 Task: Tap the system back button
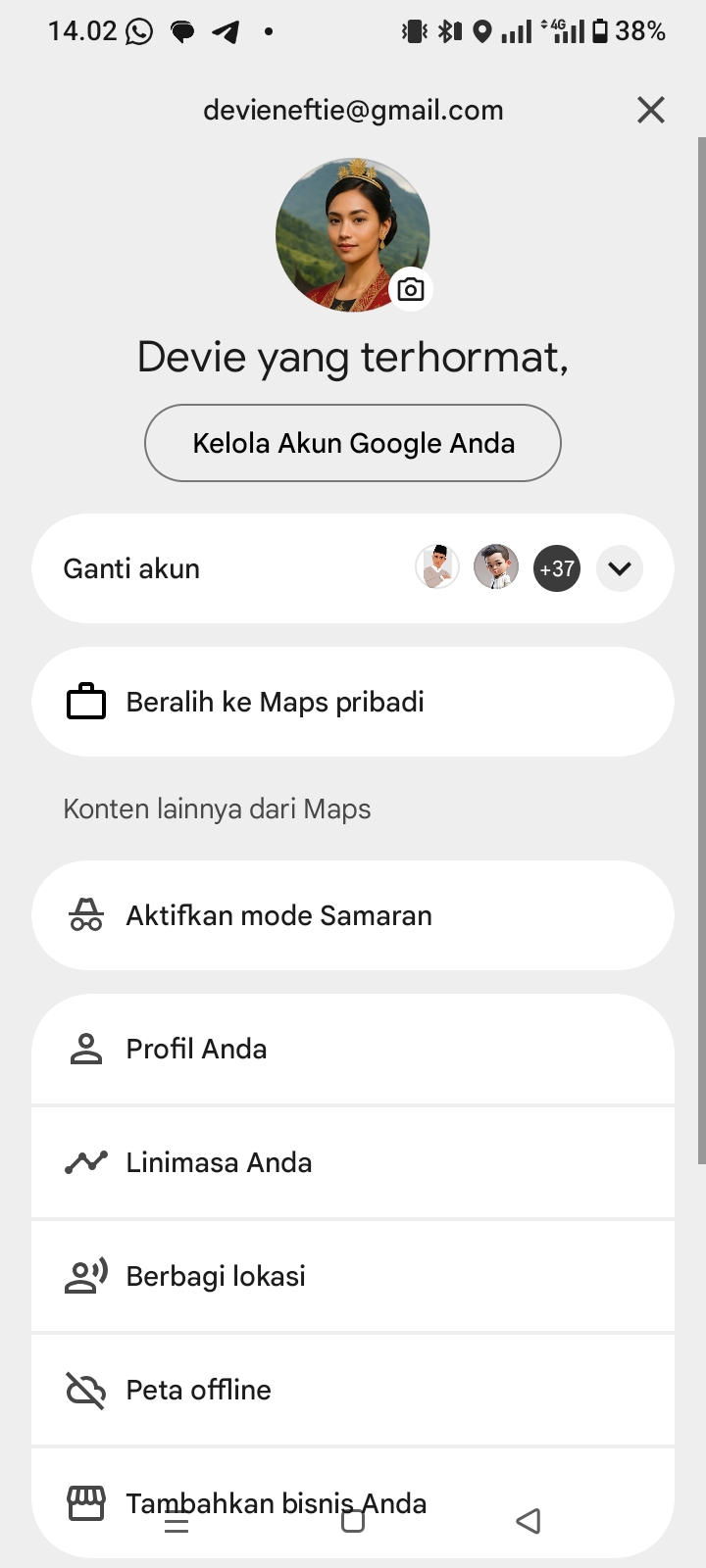529,1521
